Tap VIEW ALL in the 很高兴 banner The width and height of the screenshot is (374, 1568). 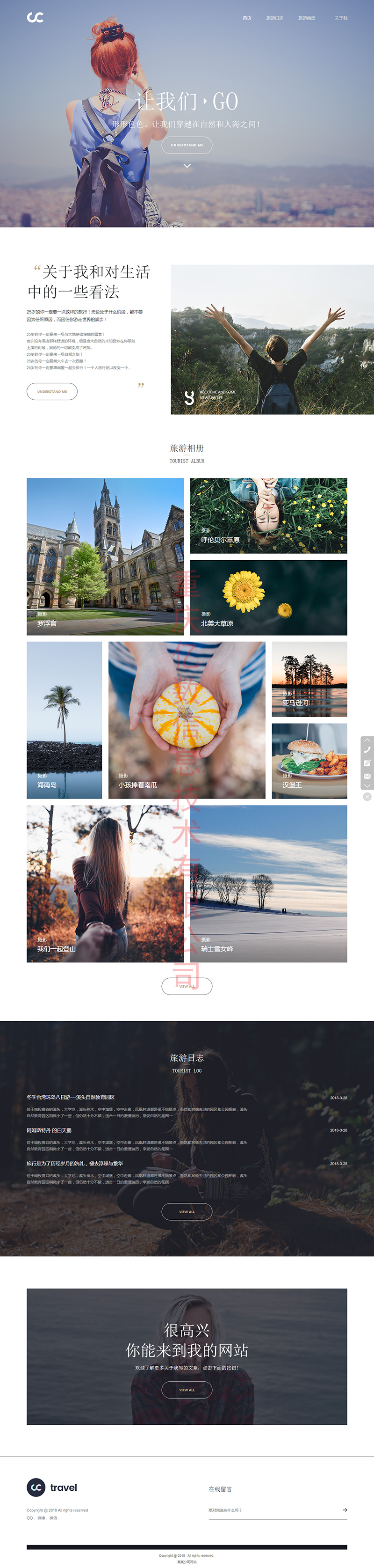187,1390
